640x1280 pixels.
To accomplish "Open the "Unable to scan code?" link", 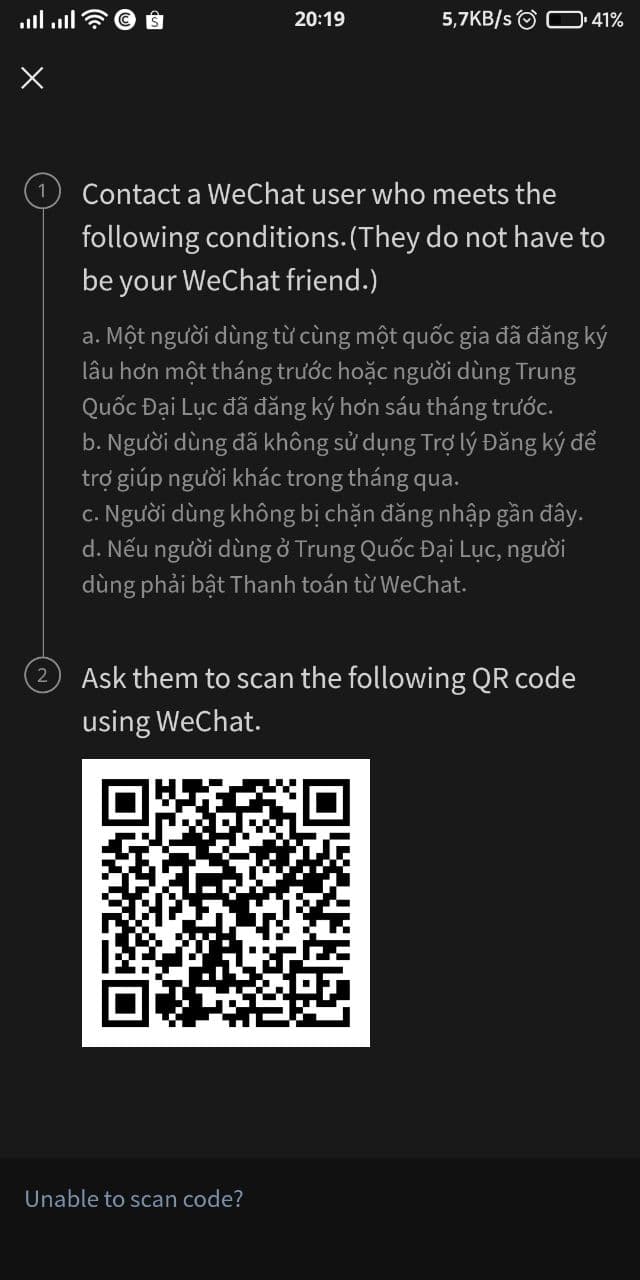I will coord(134,1198).
